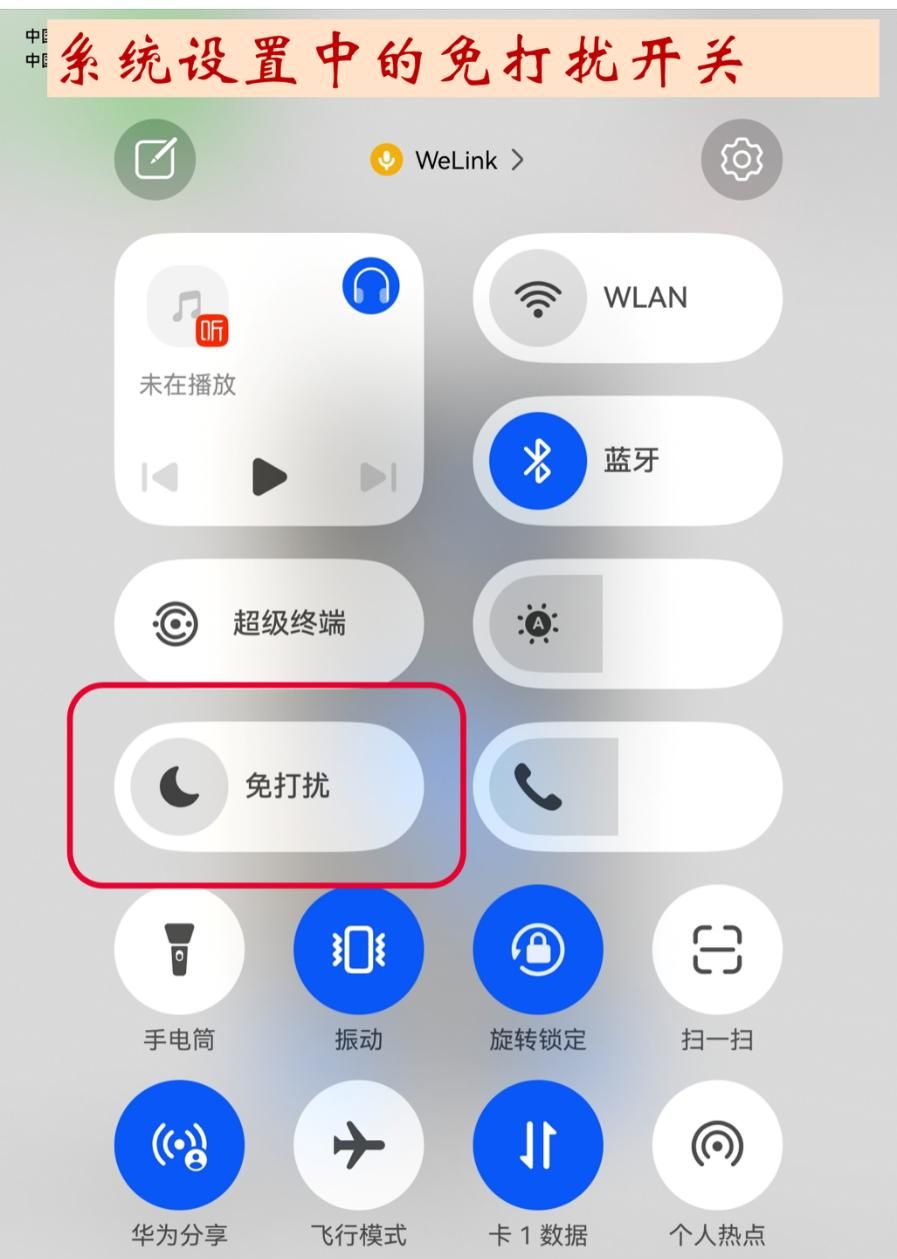The image size is (897, 1259).
Task: Turn on 个人热点 personal hotspot
Action: pyautogui.click(x=717, y=1144)
